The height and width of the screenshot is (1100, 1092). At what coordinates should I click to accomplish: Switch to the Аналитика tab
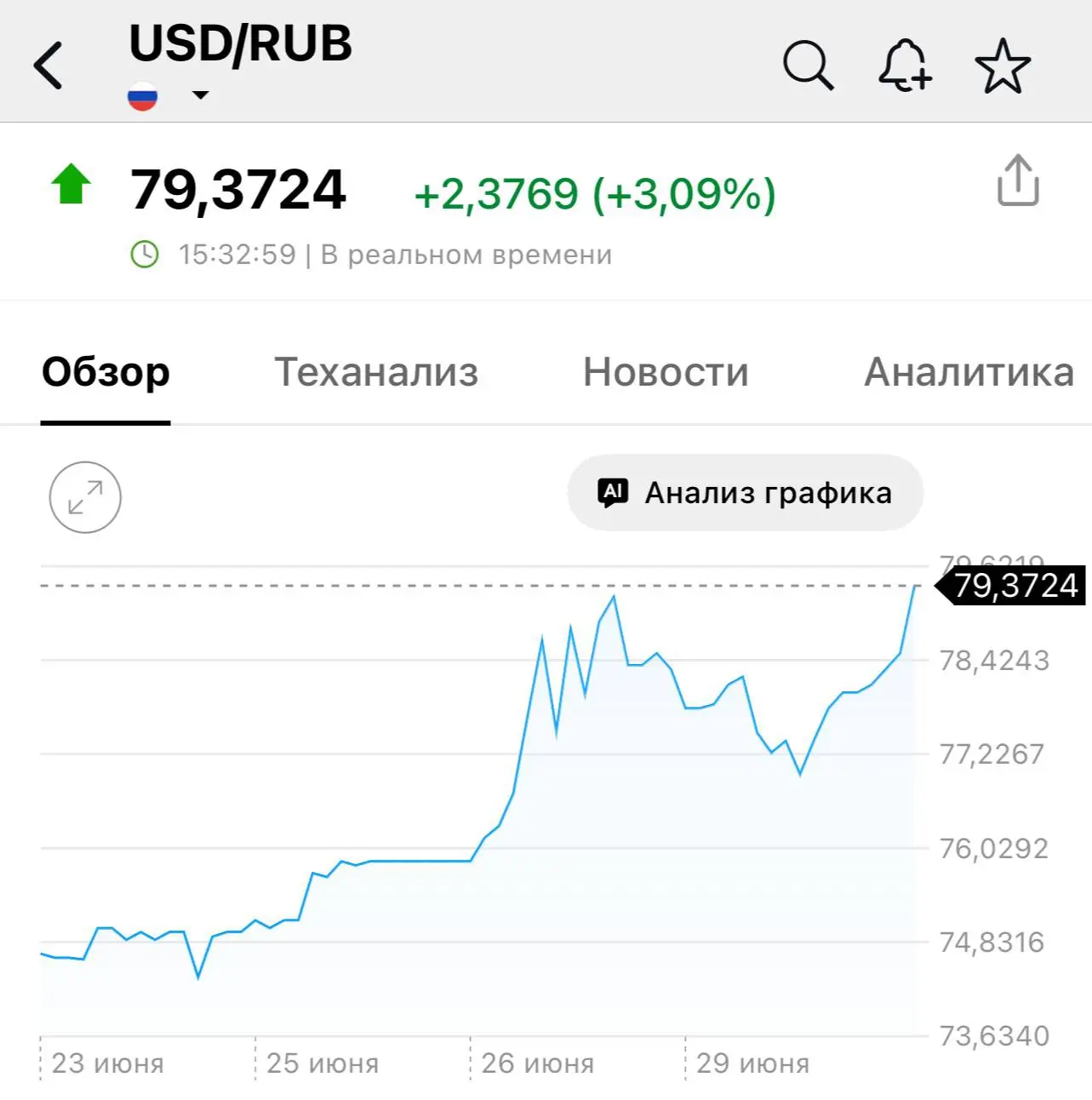click(x=969, y=372)
